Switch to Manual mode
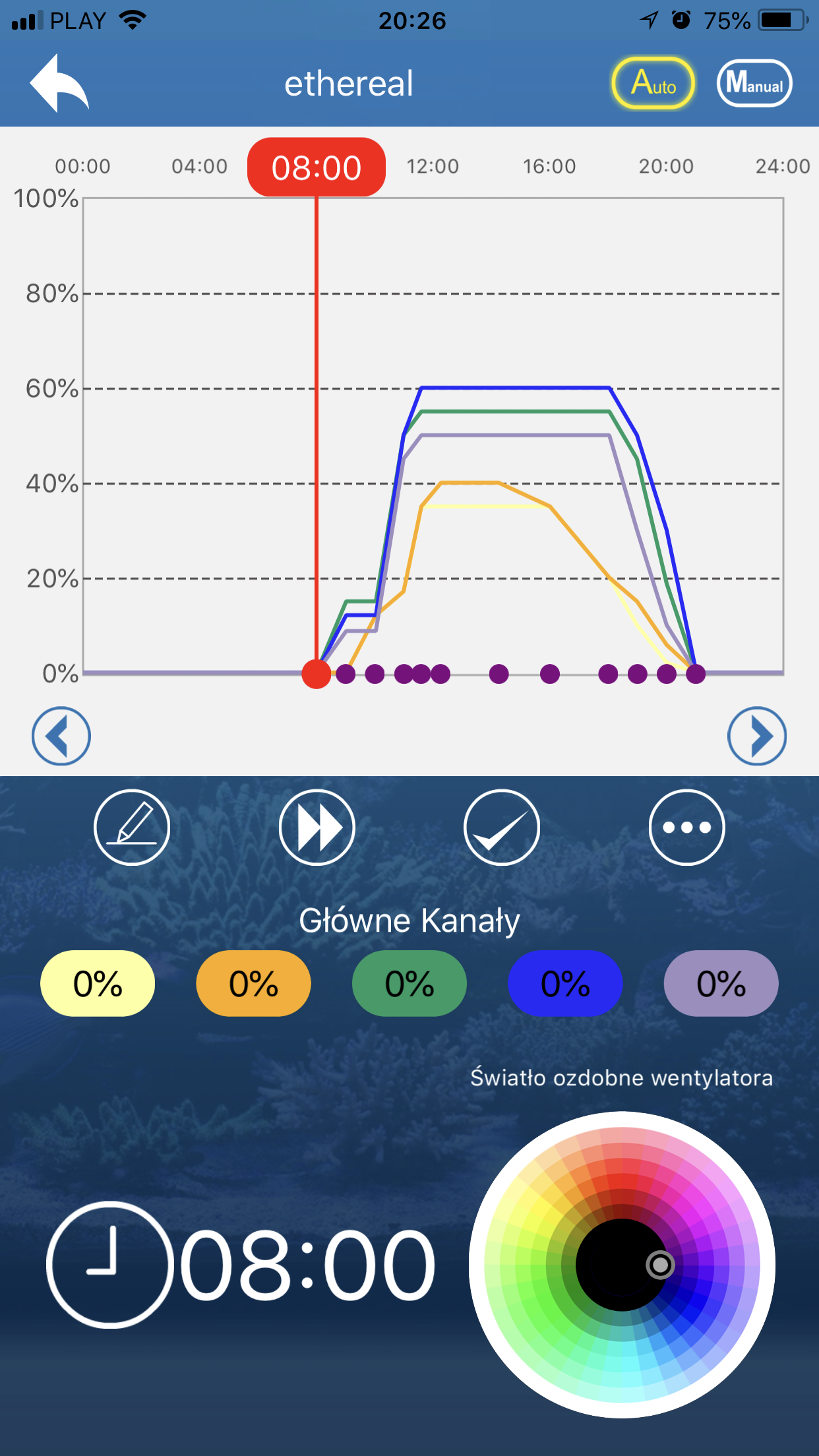The width and height of the screenshot is (819, 1456). 754,84
